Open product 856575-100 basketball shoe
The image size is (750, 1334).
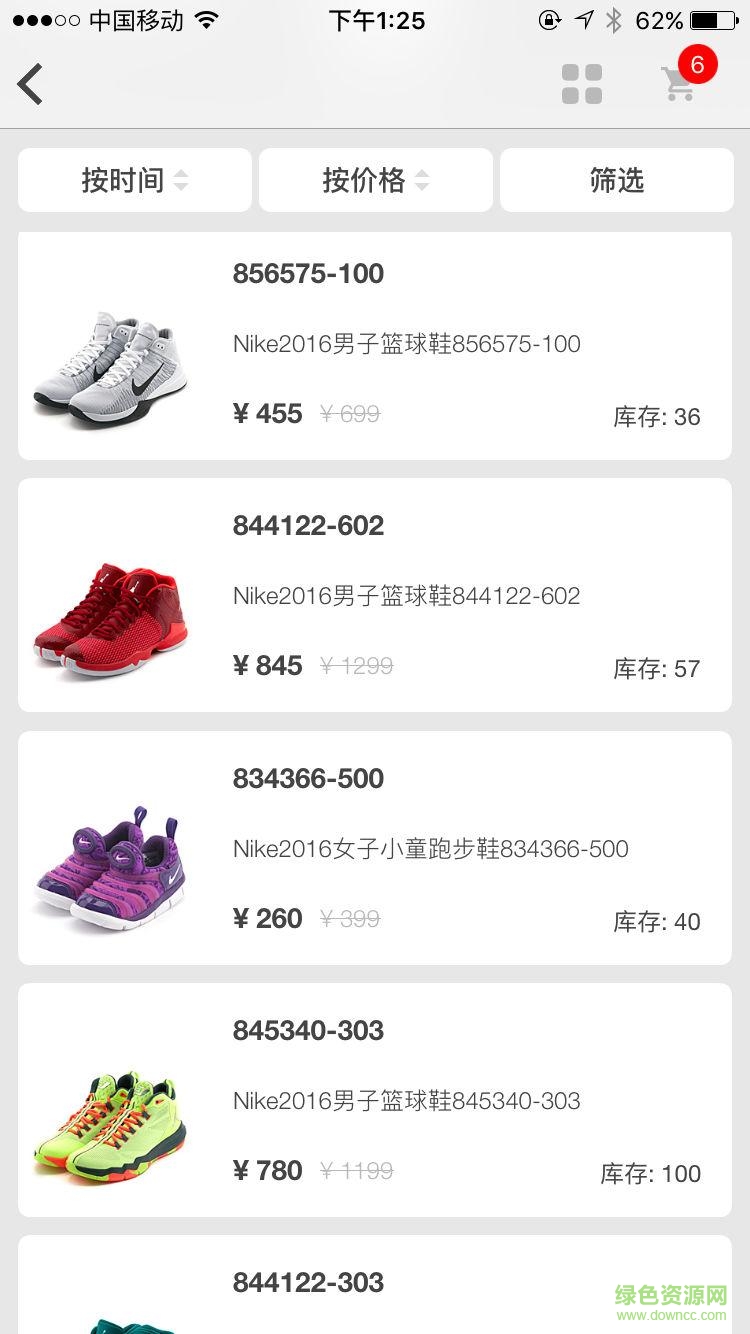click(375, 346)
